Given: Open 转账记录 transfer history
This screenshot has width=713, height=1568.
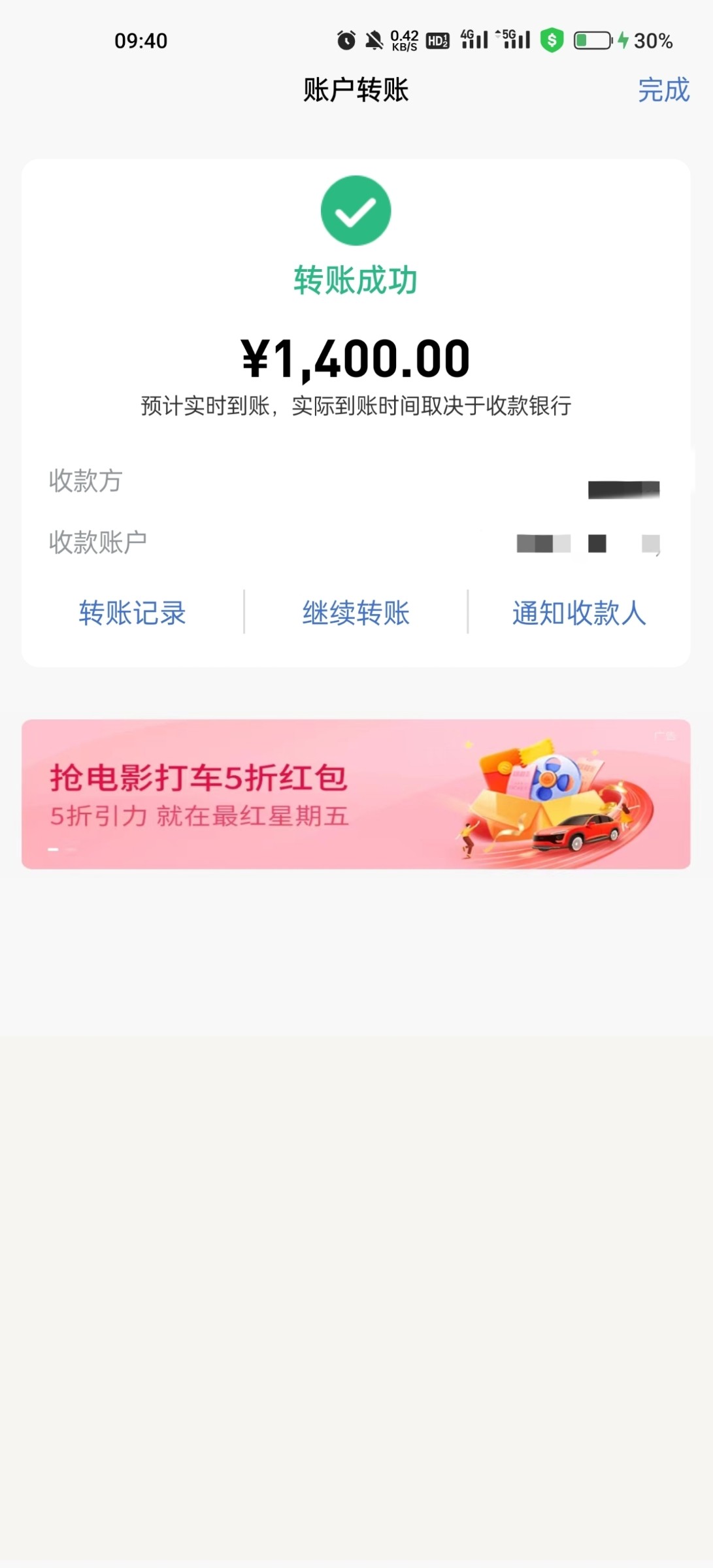Looking at the screenshot, I should (133, 613).
